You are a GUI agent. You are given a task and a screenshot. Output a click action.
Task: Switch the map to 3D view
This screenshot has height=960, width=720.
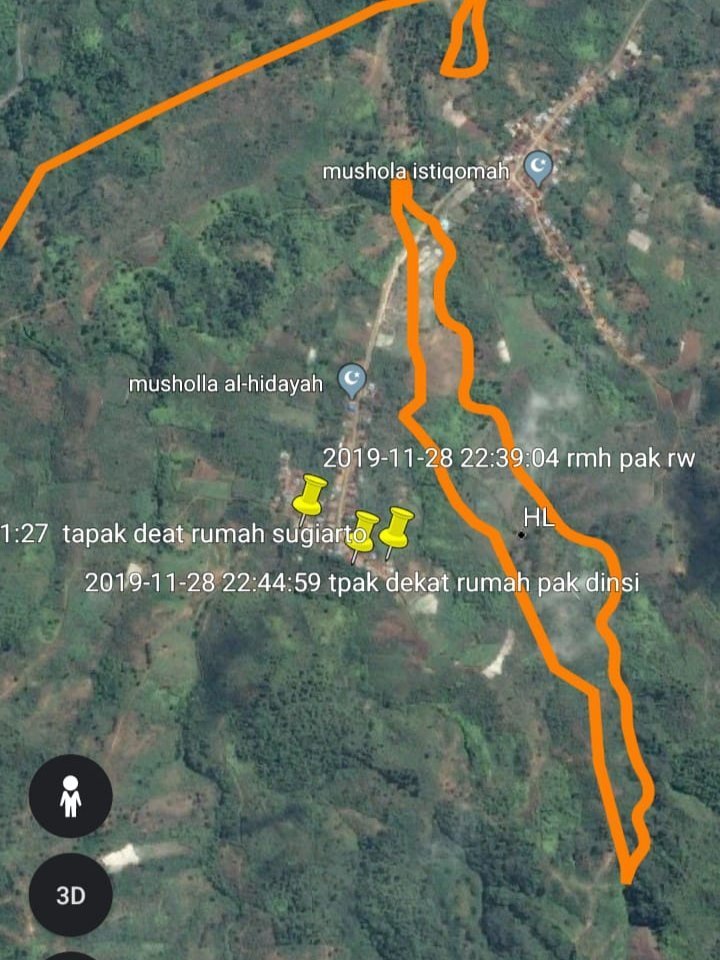pyautogui.click(x=70, y=895)
